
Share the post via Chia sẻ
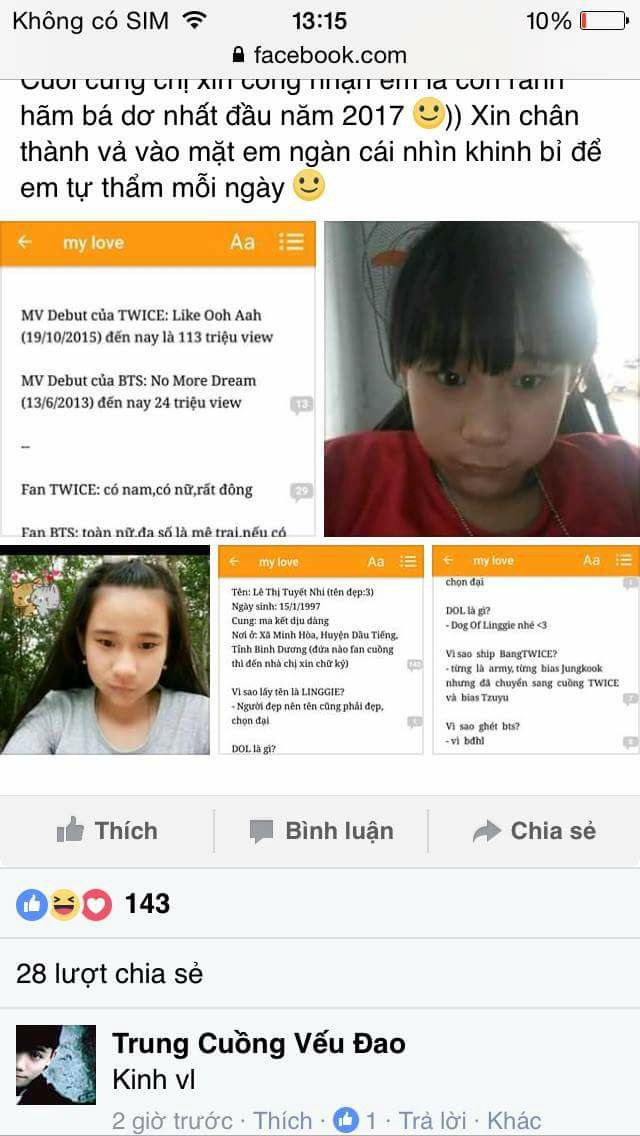534,831
